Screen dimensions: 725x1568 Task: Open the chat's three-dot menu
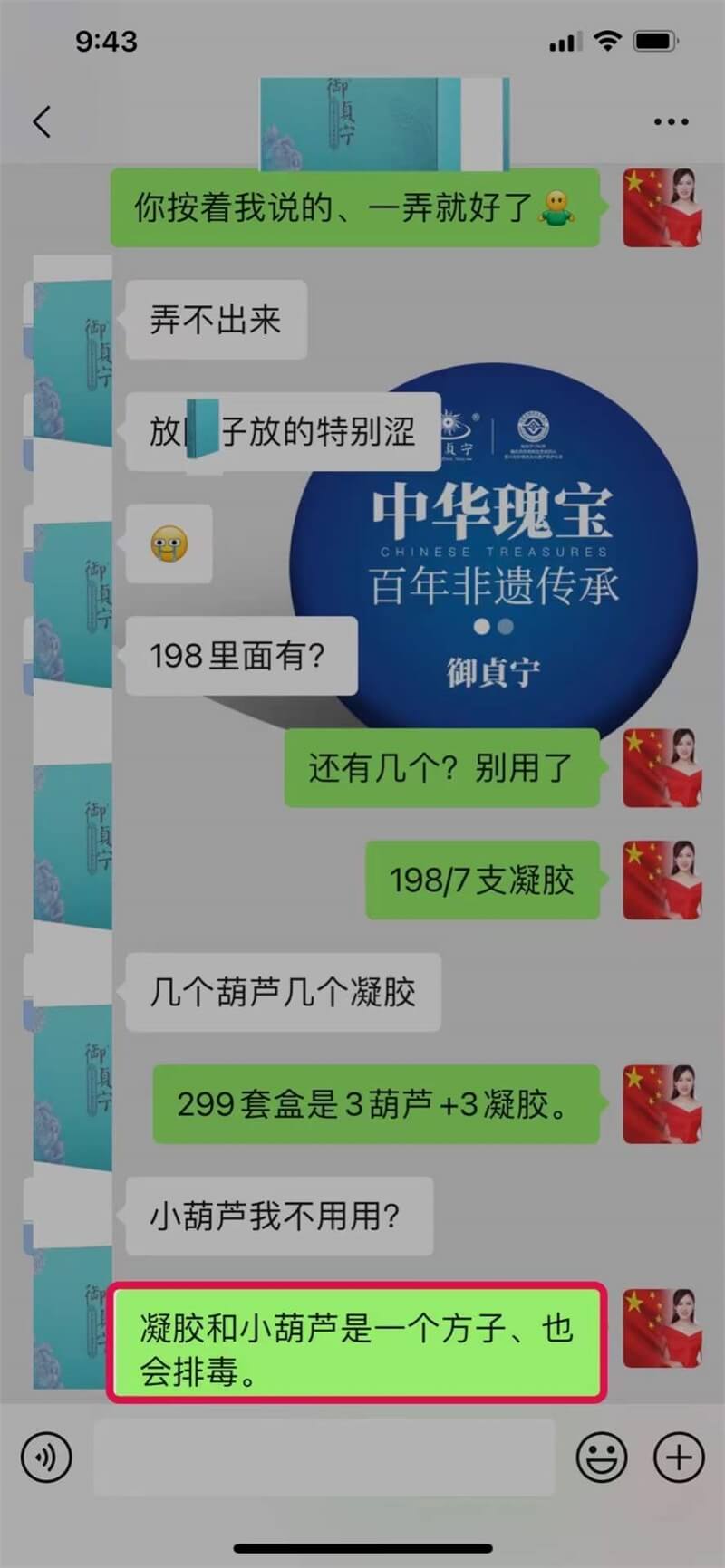(671, 121)
